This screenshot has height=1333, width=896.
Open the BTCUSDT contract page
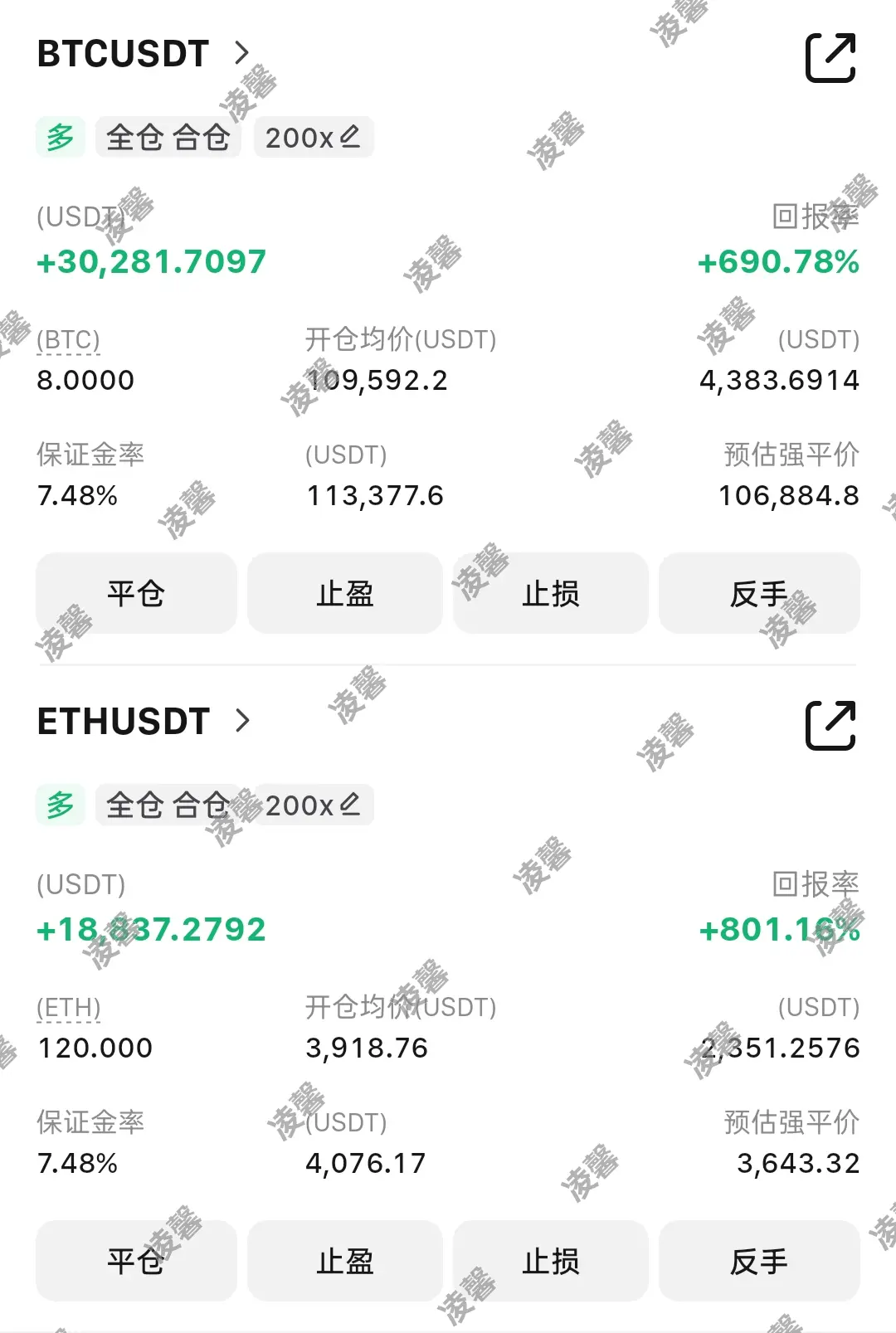(x=143, y=54)
